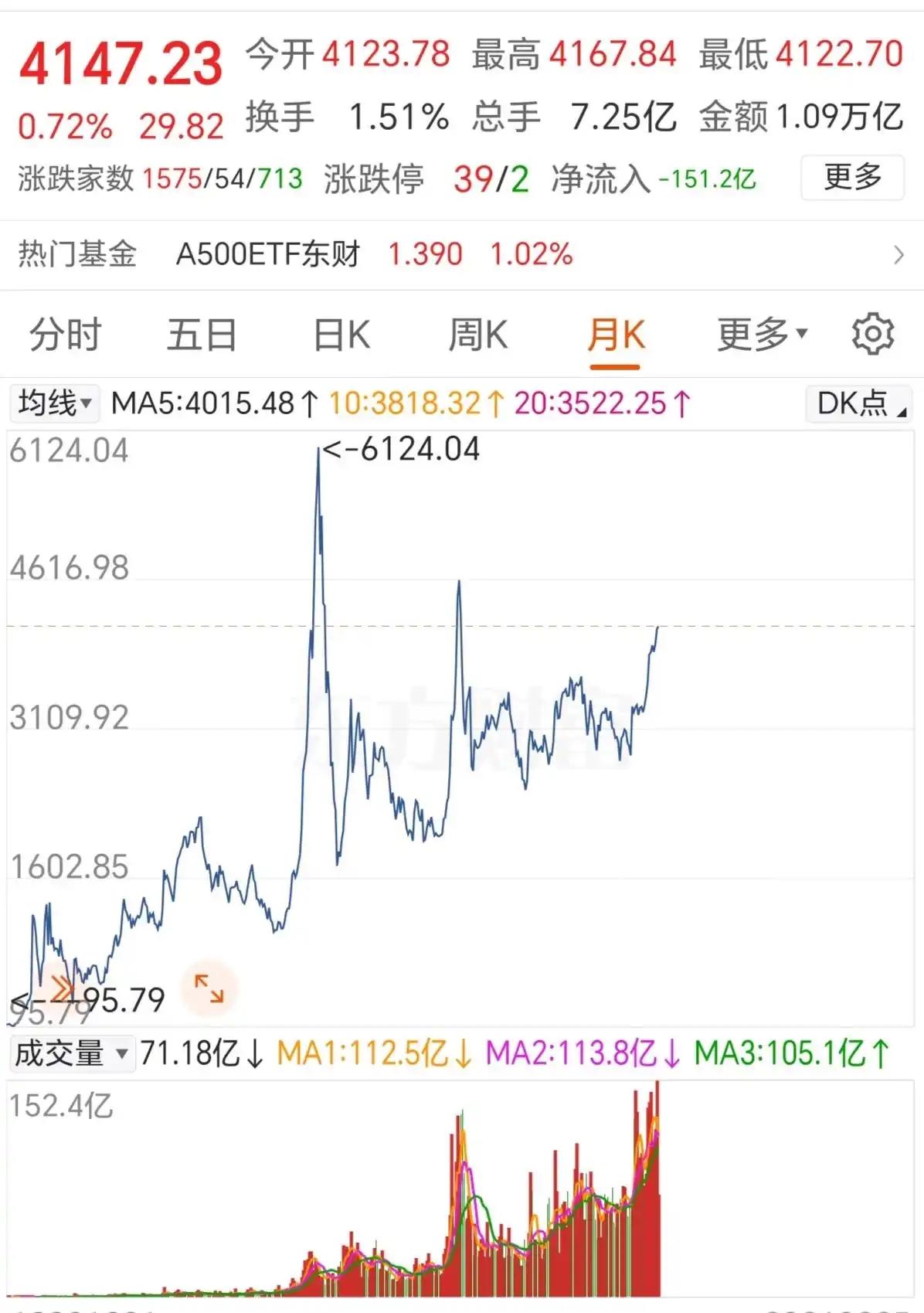Open the 均线 moving average dropdown

tap(54, 401)
